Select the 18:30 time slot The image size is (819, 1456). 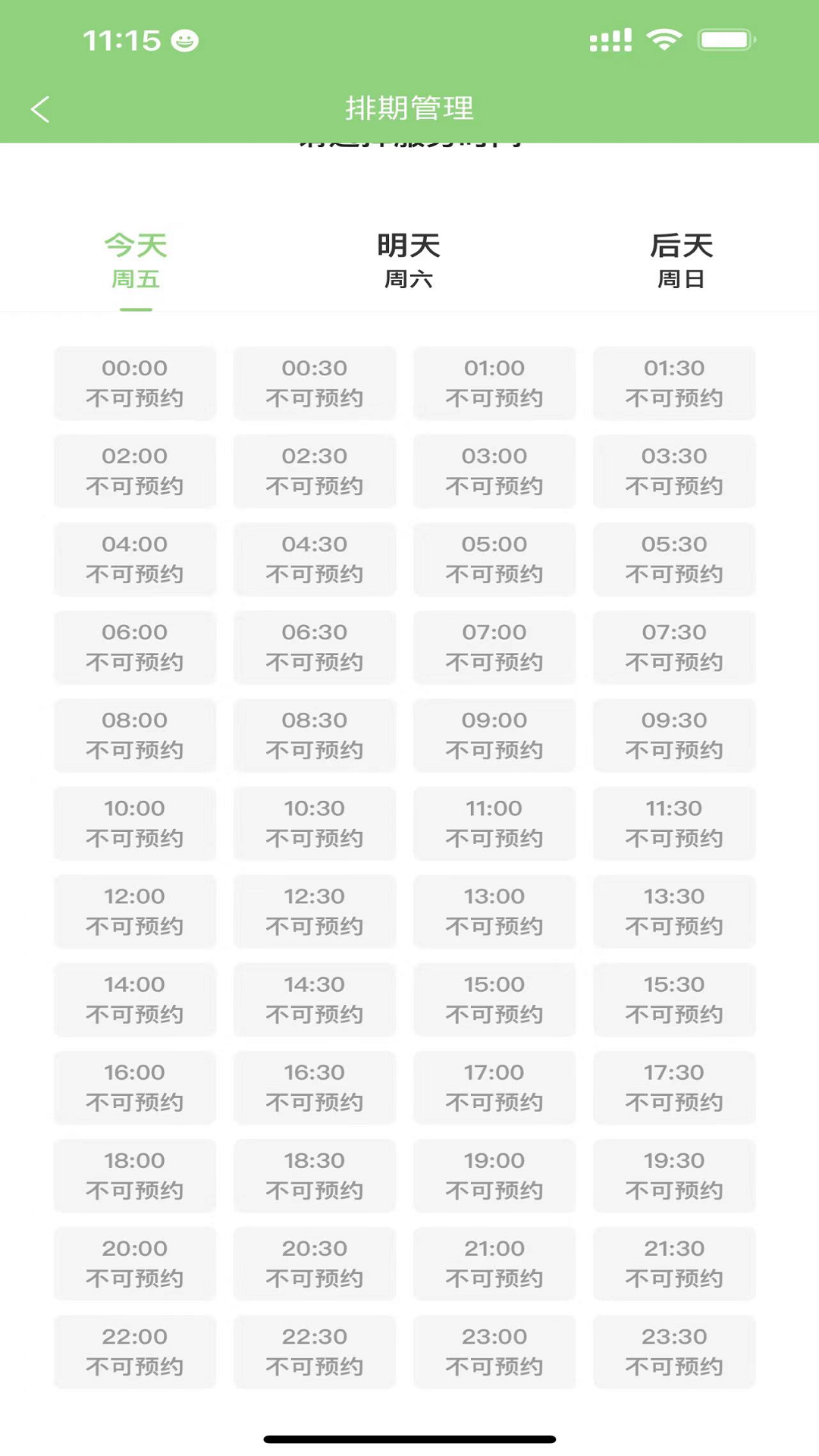pyautogui.click(x=315, y=1175)
